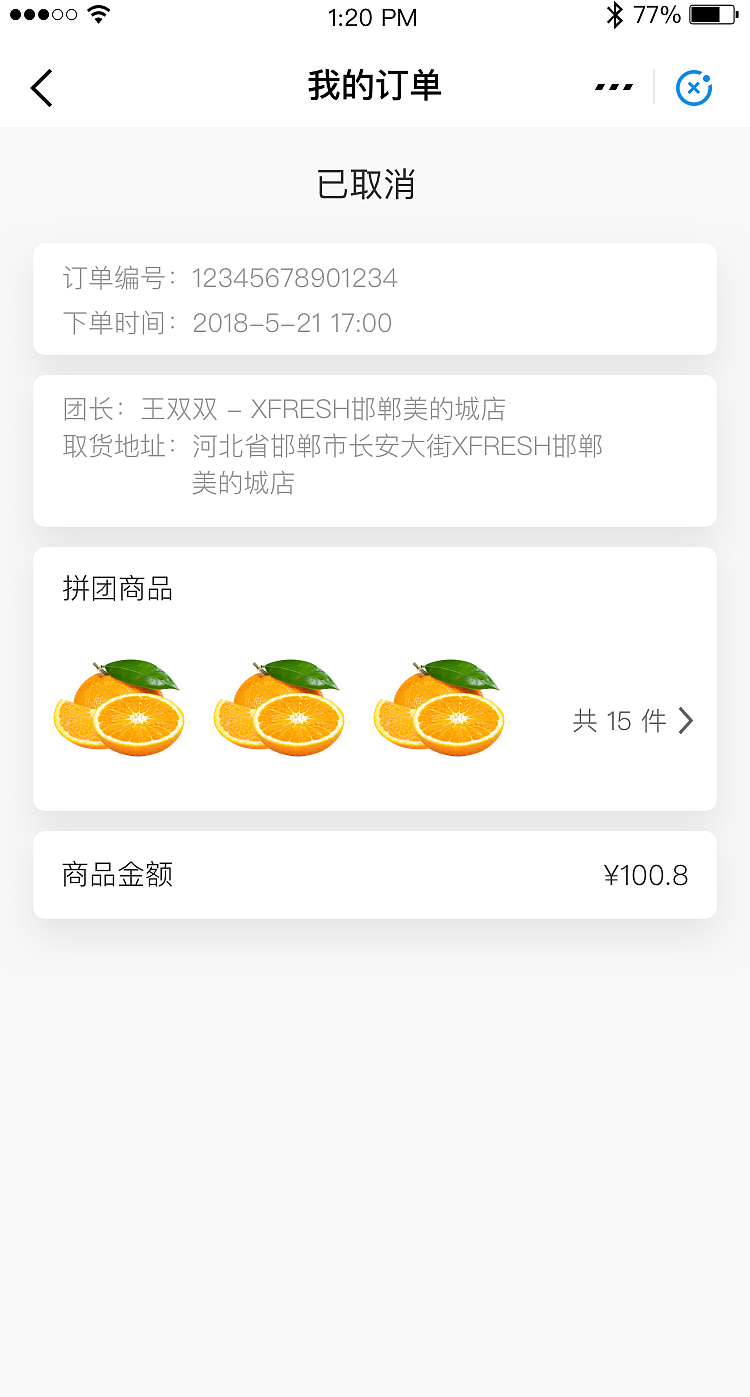The width and height of the screenshot is (750, 1397).
Task: Open the order items list via right arrow
Action: coord(686,720)
